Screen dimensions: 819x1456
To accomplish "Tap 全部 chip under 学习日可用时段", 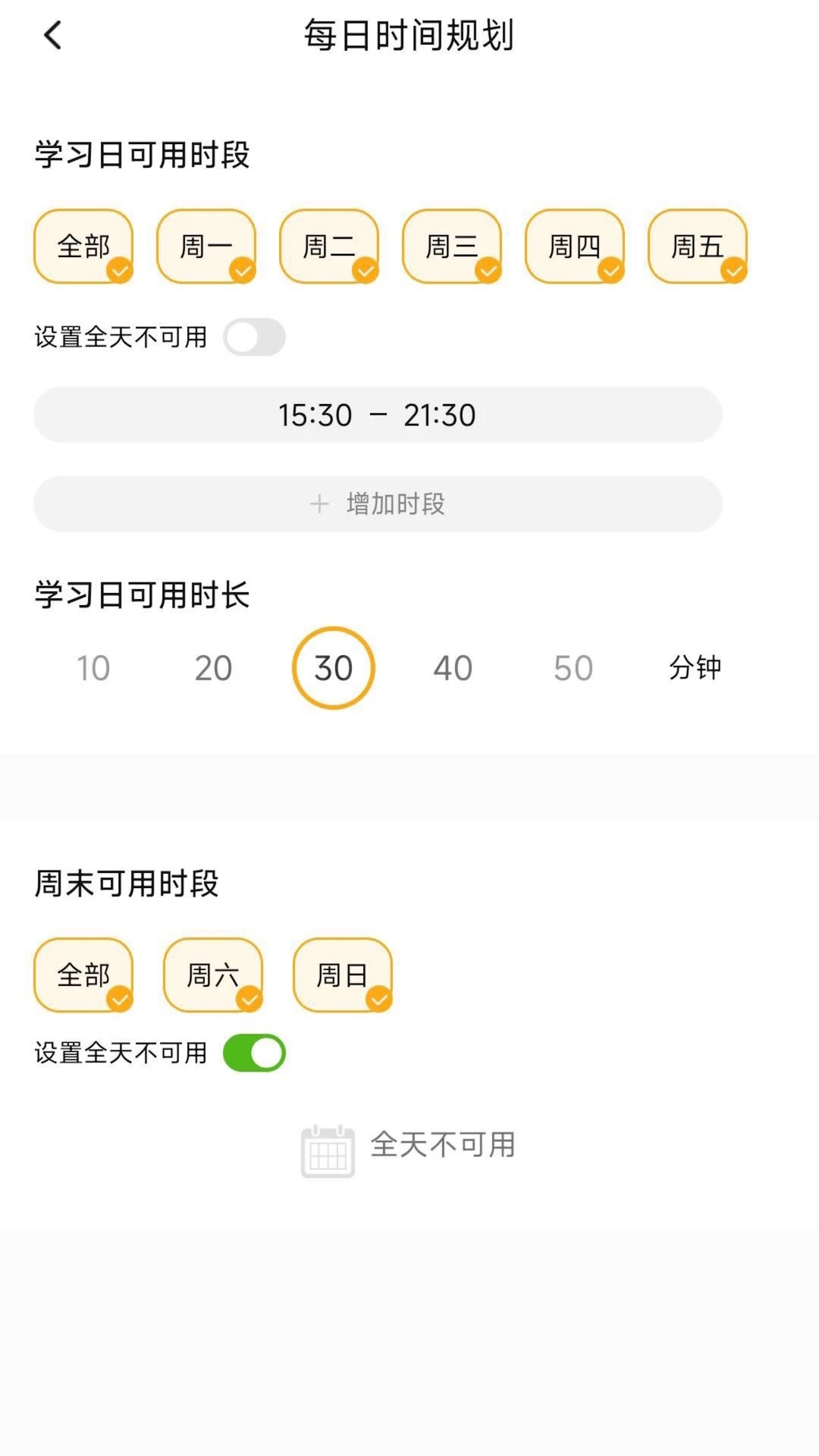I will pyautogui.click(x=83, y=246).
